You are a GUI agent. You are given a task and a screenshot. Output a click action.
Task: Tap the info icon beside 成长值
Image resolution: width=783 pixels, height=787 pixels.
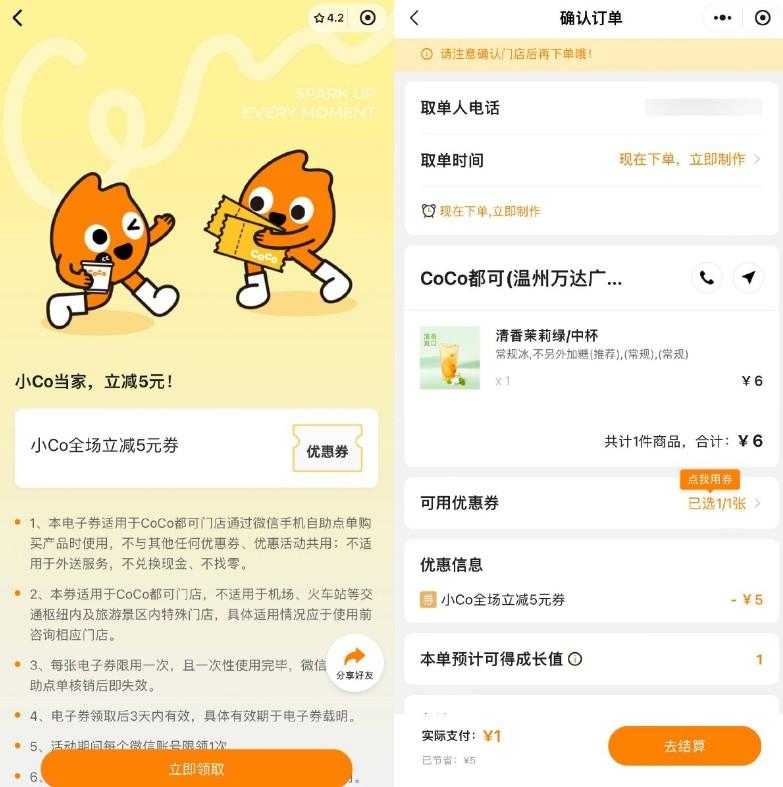click(575, 659)
